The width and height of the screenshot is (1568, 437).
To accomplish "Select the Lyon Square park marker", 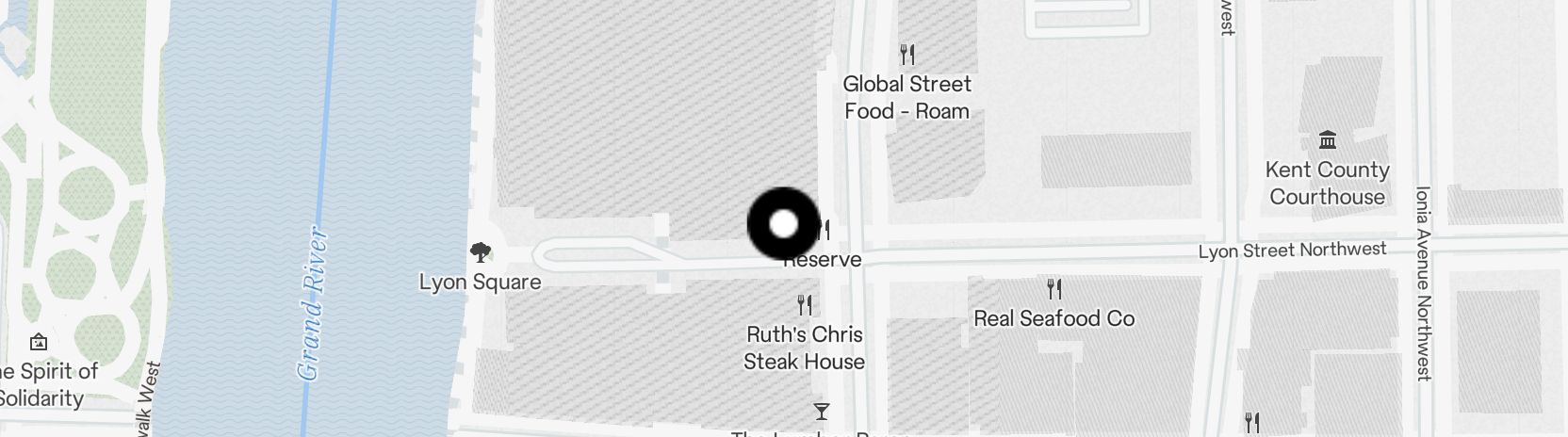I will tap(481, 252).
